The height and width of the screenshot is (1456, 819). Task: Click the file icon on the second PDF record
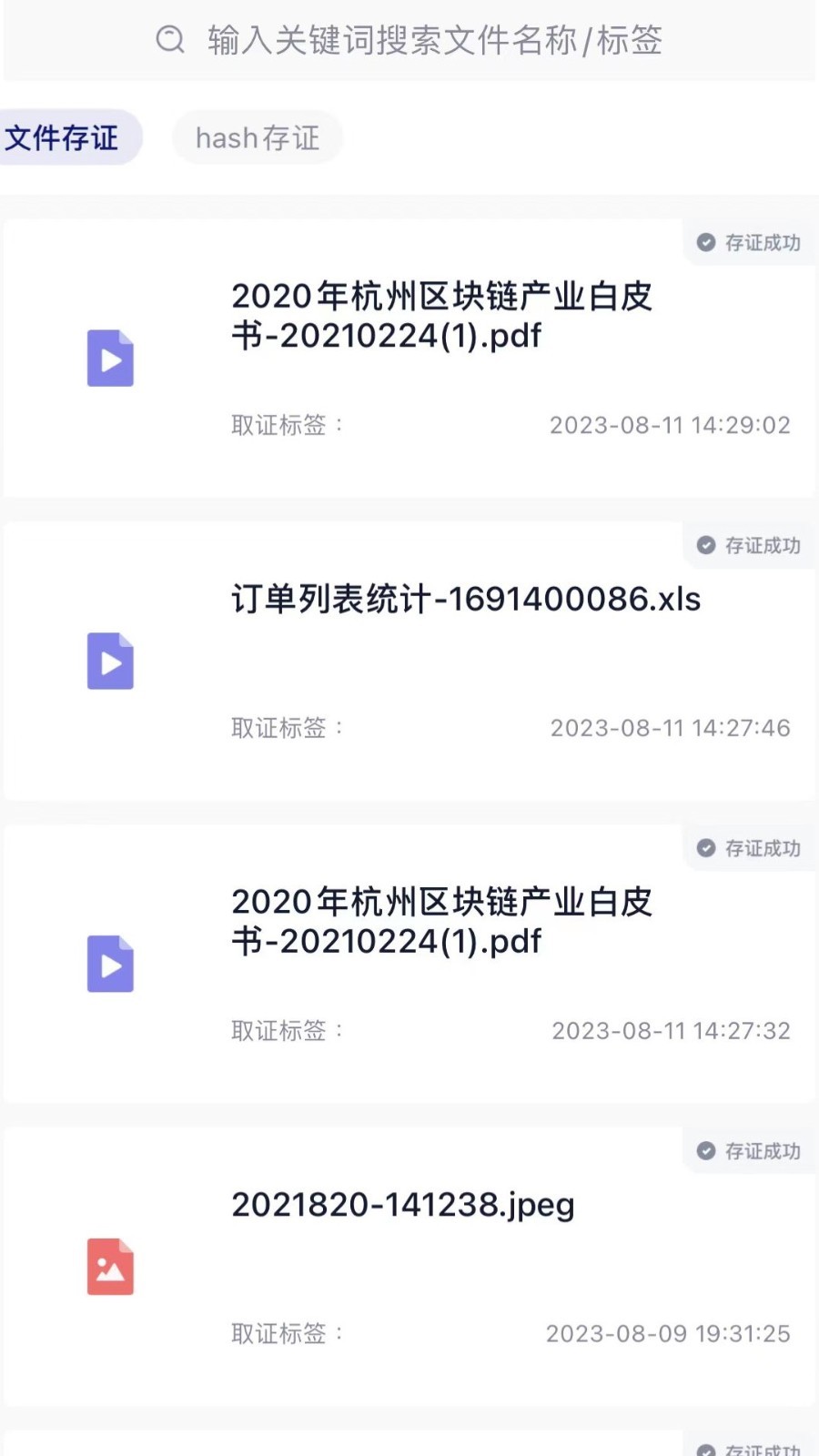[110, 964]
